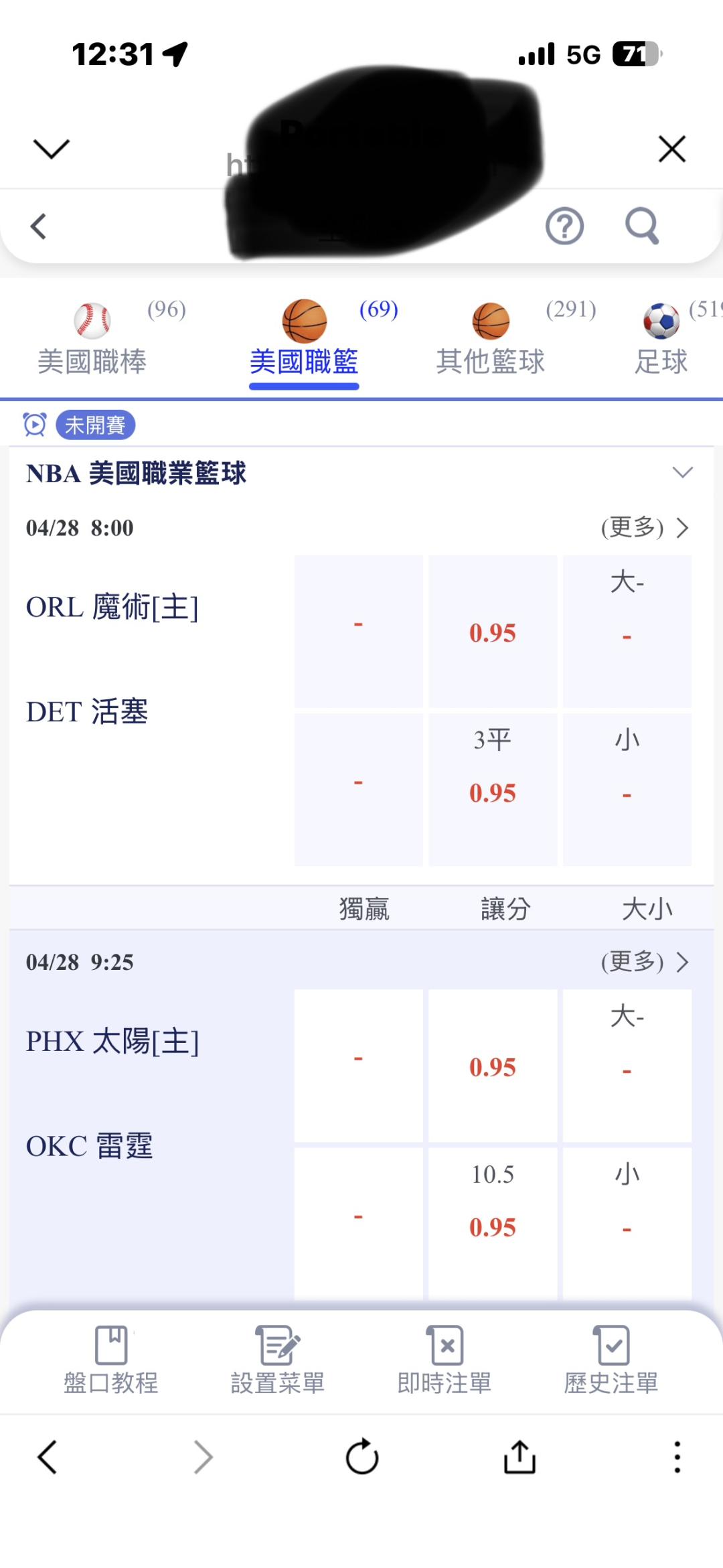
Task: Go back using the top-left arrow
Action: click(x=39, y=226)
